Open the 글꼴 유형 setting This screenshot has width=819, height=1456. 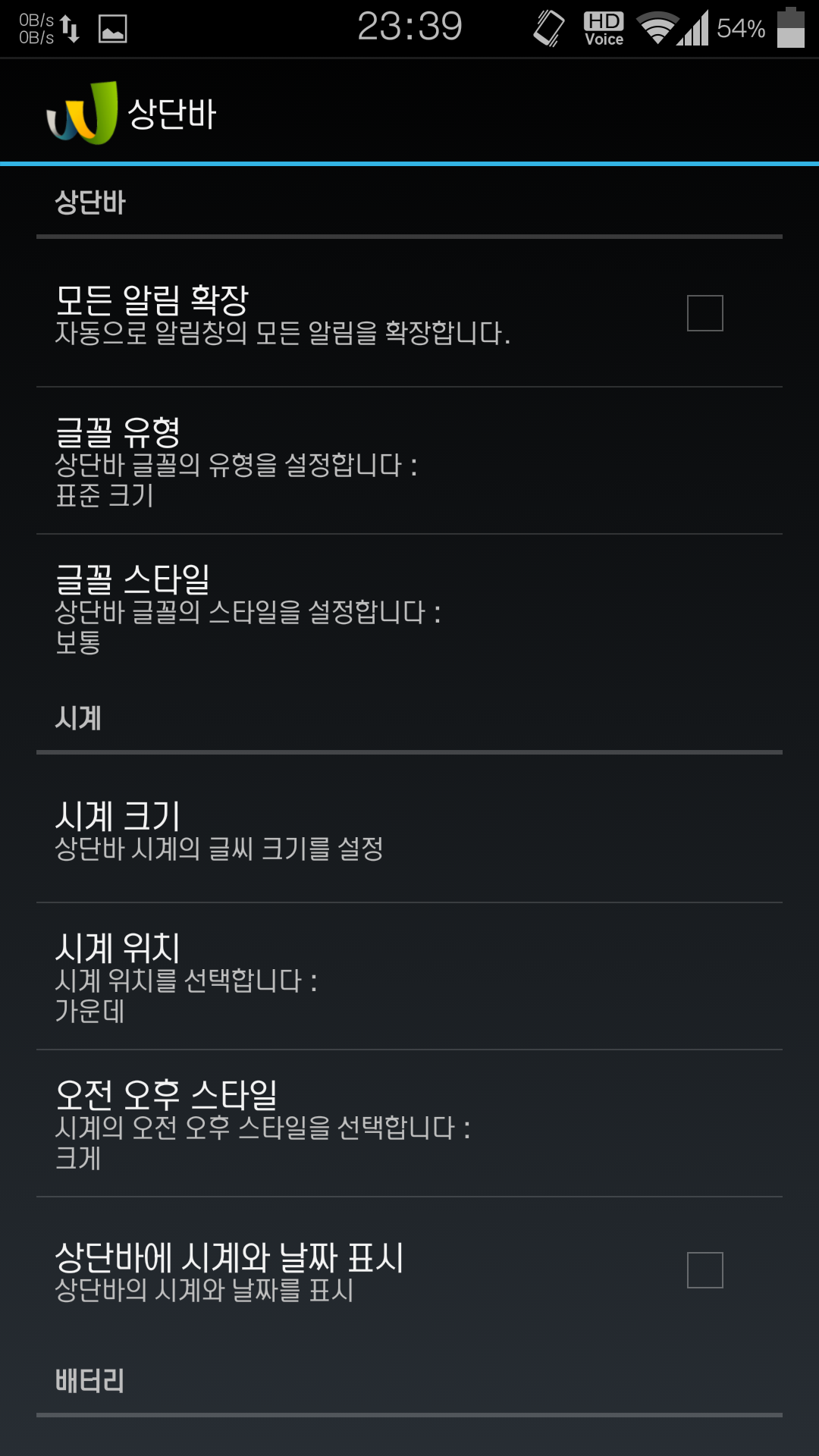[x=409, y=461]
